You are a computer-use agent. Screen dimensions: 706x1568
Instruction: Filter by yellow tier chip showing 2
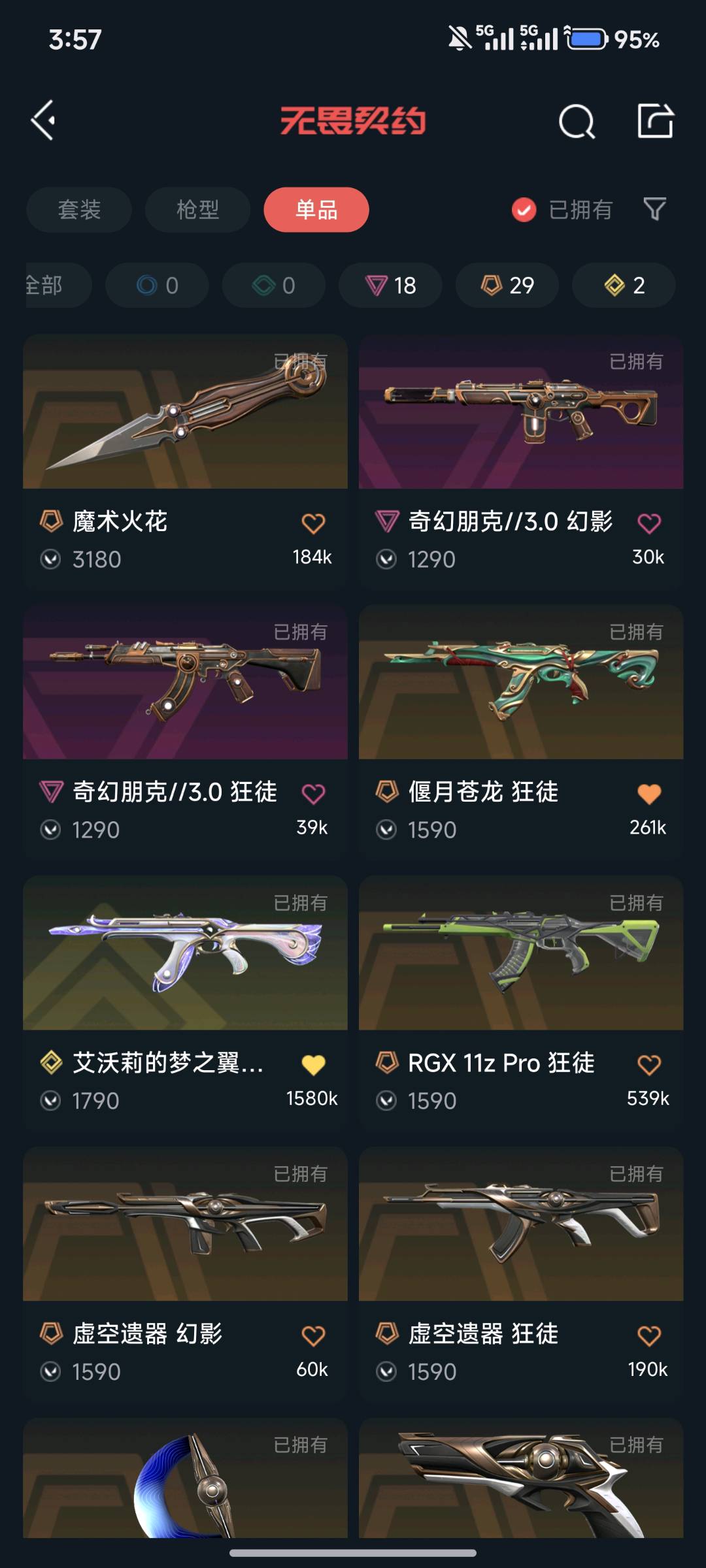pyautogui.click(x=624, y=286)
